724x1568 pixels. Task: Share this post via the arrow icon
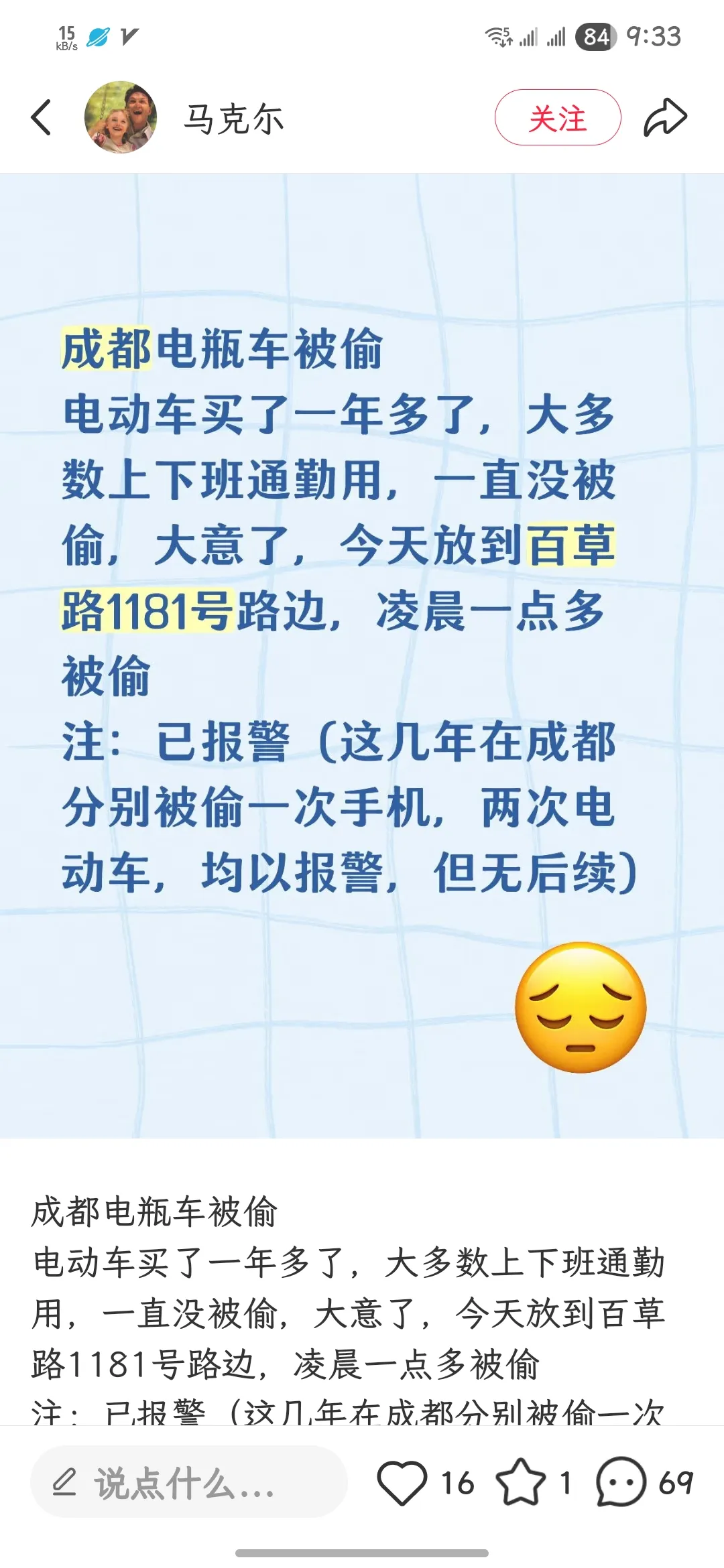(x=665, y=117)
